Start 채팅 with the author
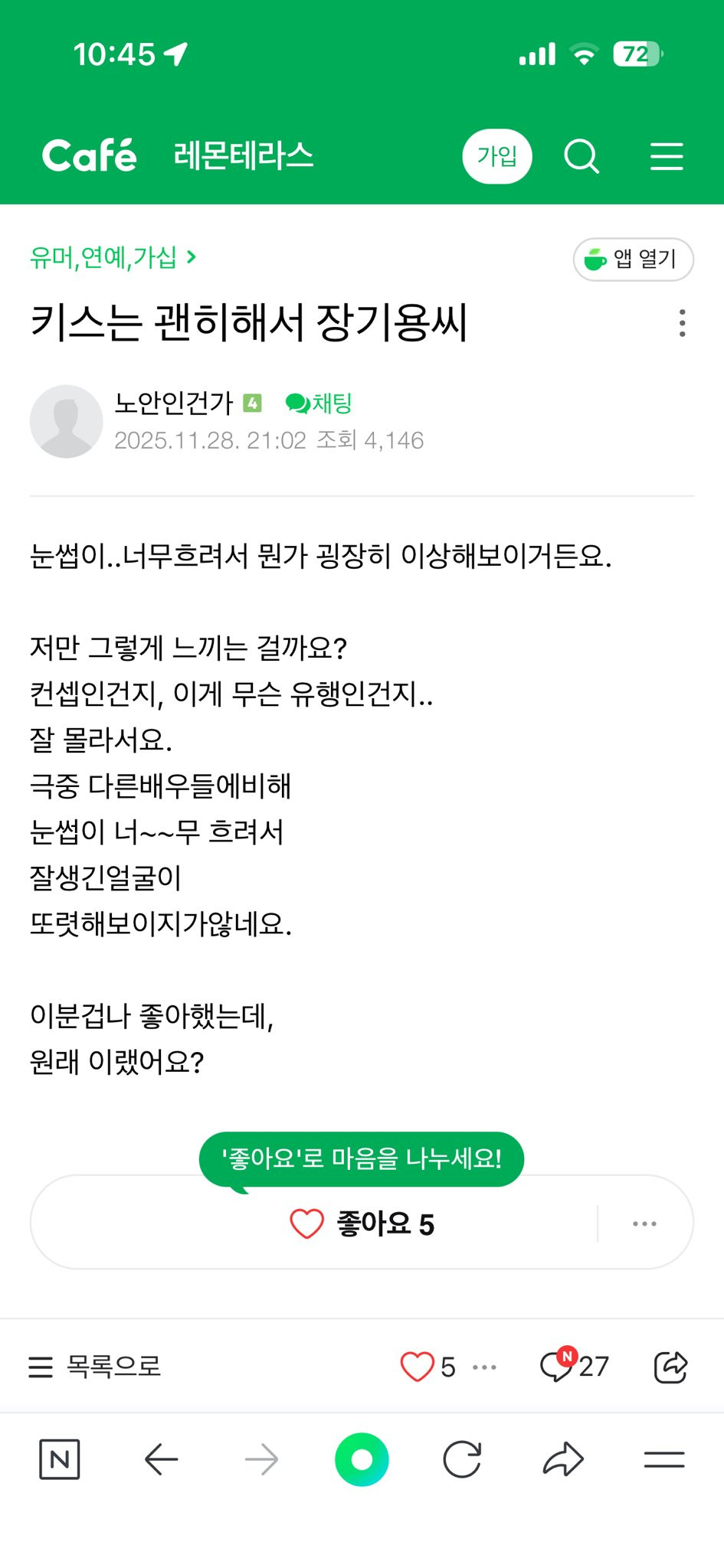This screenshot has height=1568, width=724. pos(319,403)
